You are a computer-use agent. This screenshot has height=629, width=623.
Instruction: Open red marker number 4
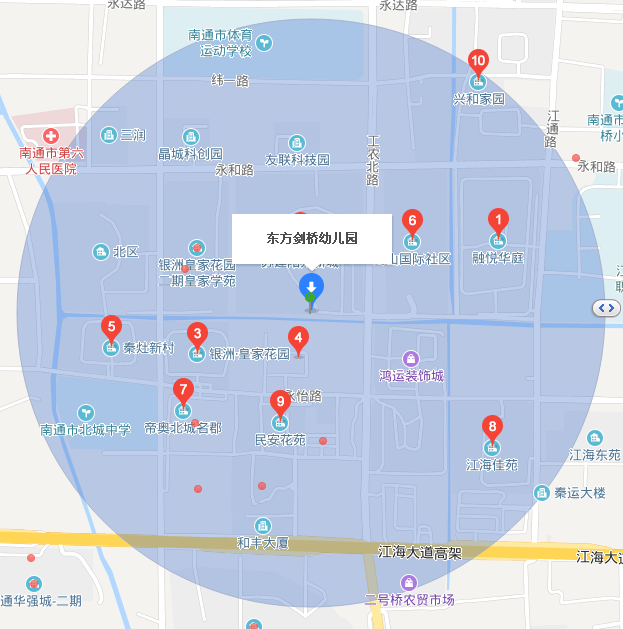click(x=297, y=338)
